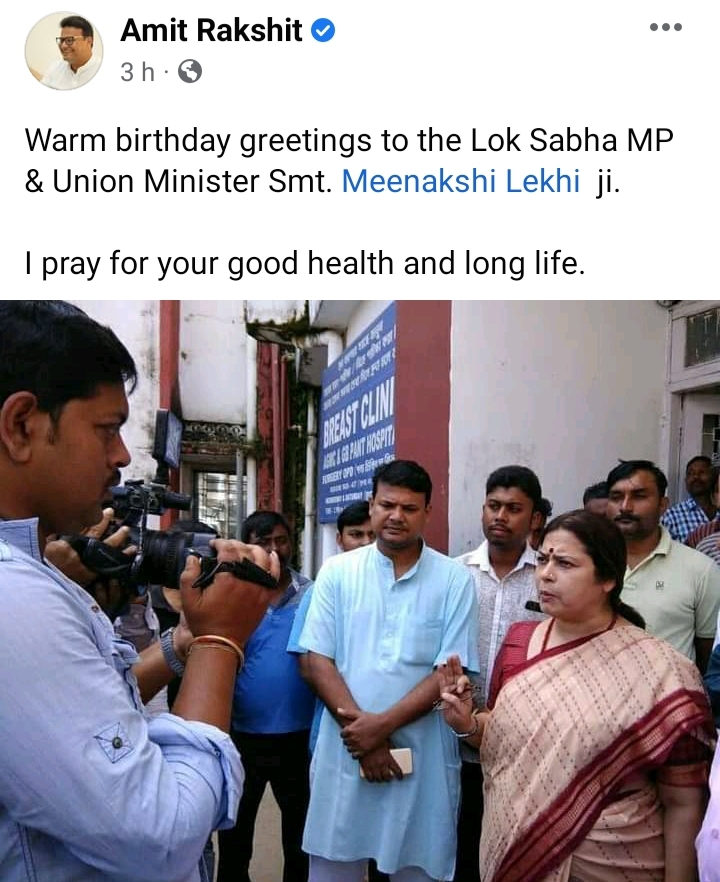Screen dimensions: 720x882
Task: View the post photo in full
Action: (360, 590)
